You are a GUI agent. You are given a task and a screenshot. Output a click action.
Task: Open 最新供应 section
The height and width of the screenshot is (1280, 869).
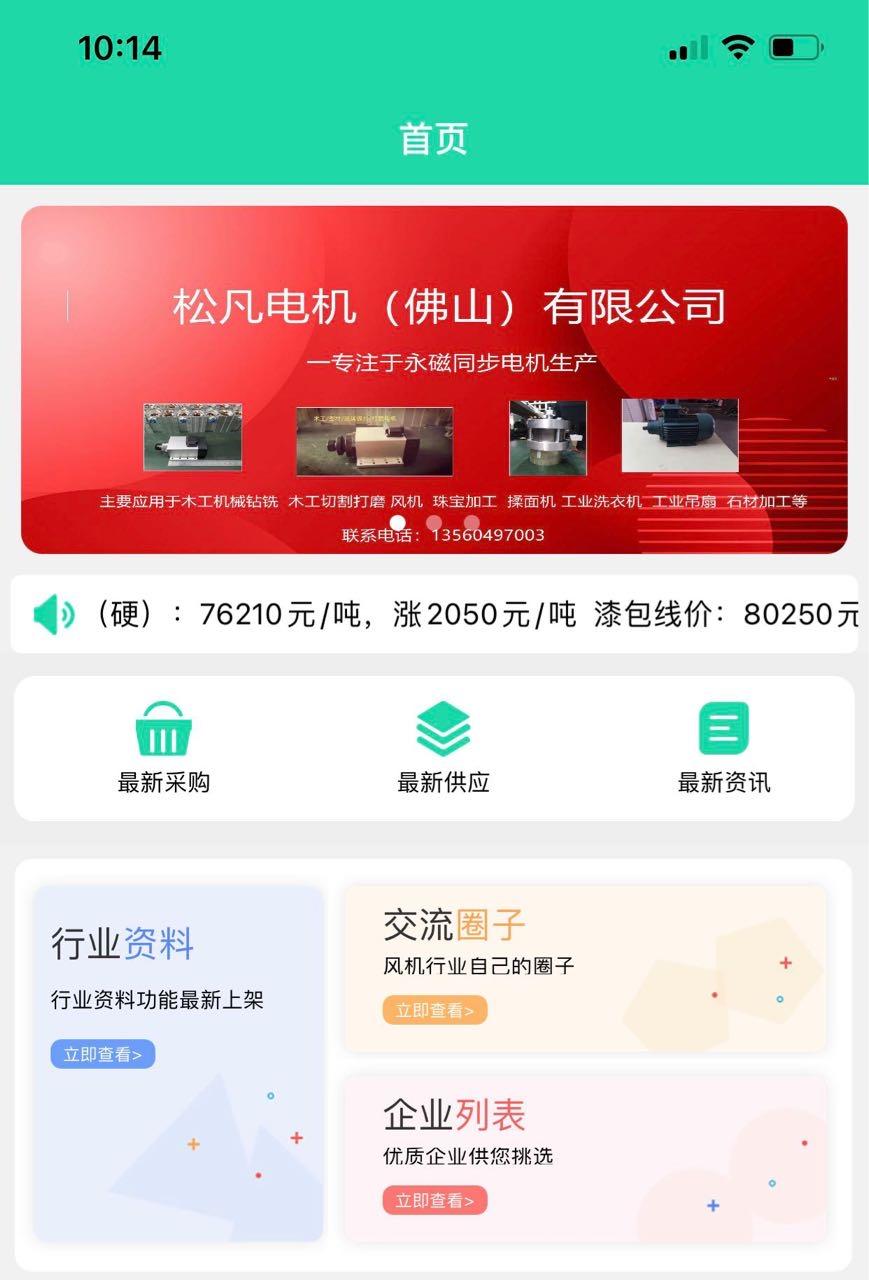pyautogui.click(x=443, y=749)
